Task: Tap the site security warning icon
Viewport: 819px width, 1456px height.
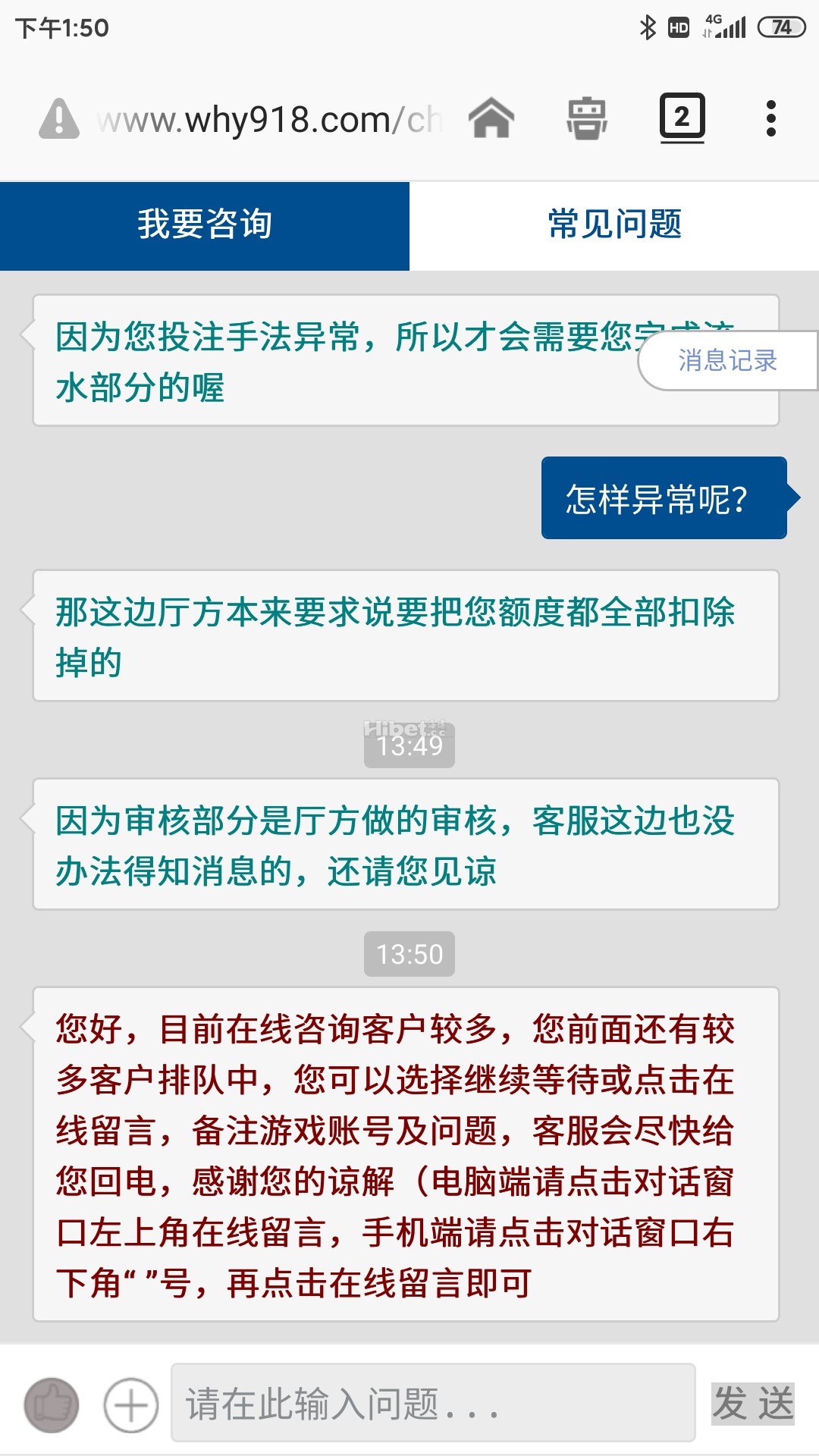Action: click(x=59, y=119)
